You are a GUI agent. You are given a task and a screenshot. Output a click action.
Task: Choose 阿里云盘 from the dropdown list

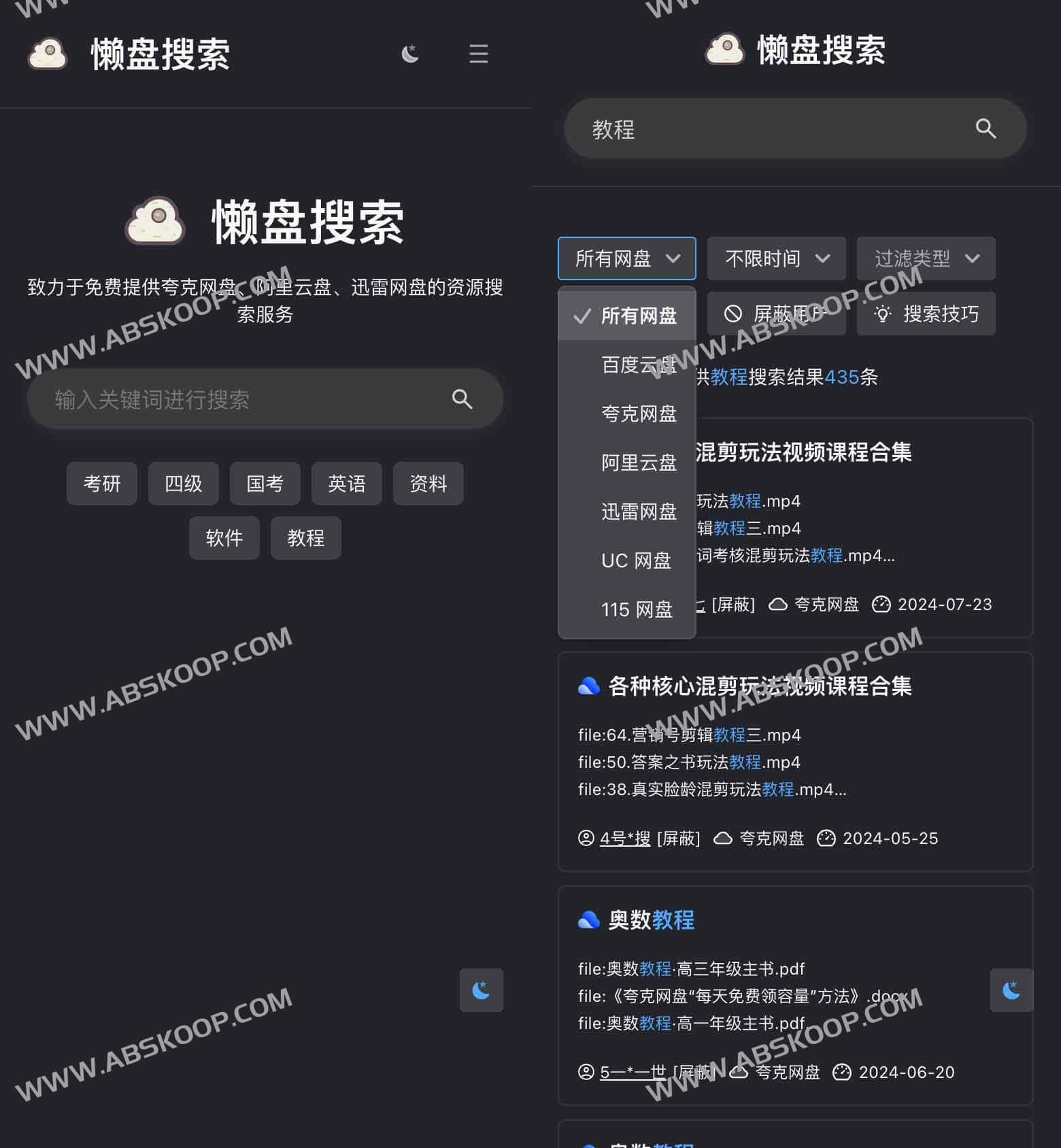(638, 463)
